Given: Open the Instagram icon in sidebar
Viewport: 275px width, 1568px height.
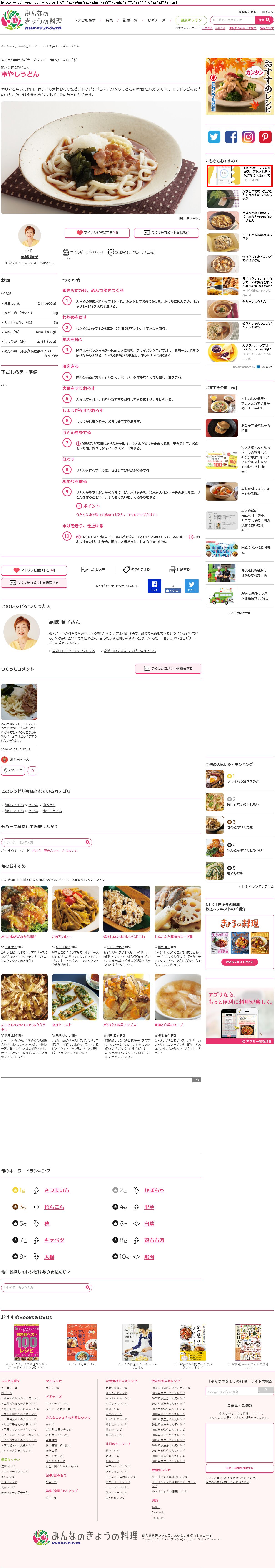Looking at the screenshot, I should (248, 137).
